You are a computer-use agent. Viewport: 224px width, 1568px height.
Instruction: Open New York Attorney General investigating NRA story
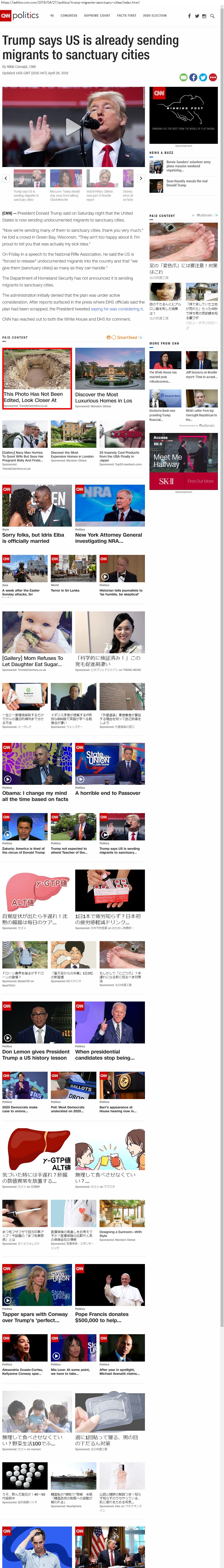tap(108, 538)
